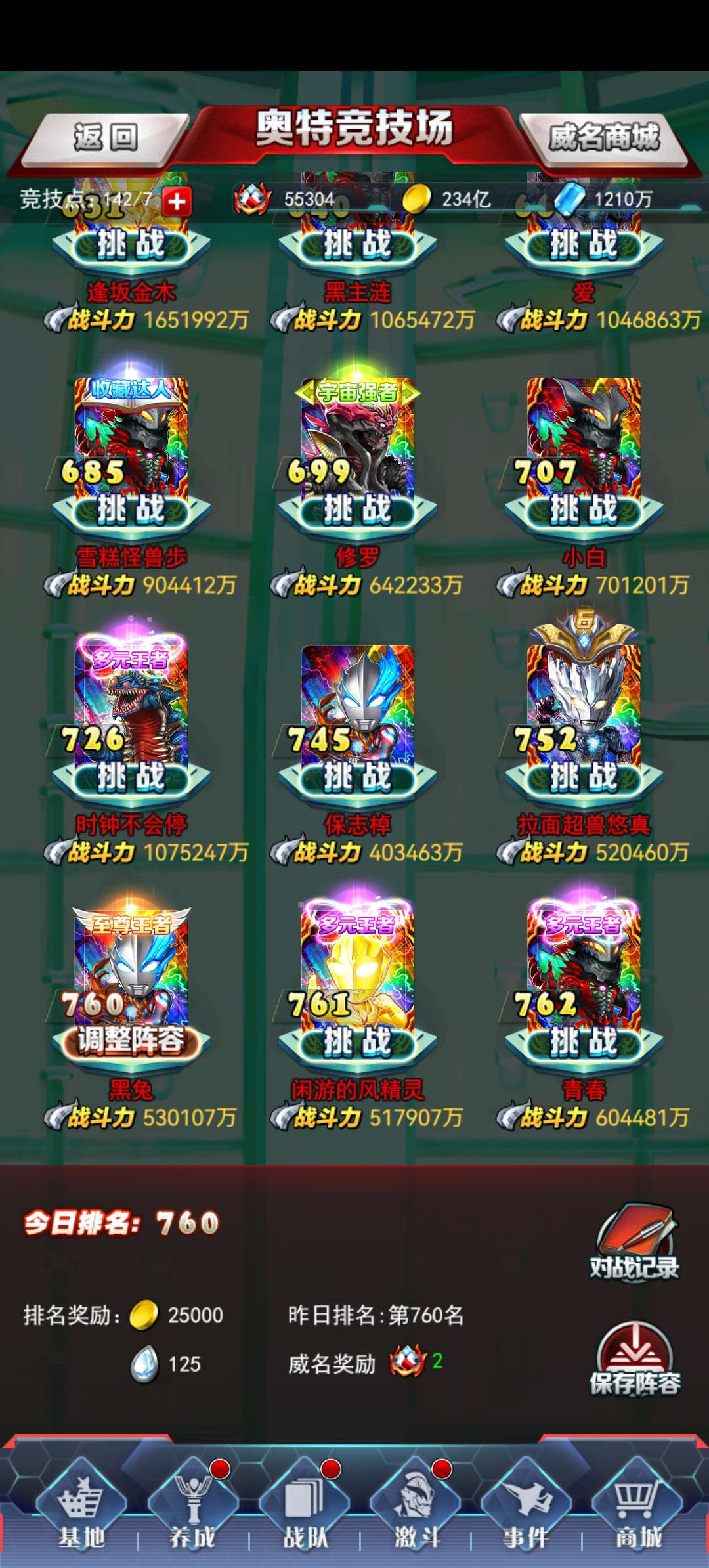Tap the 返回 back button
This screenshot has height=1568, width=709.
(105, 138)
